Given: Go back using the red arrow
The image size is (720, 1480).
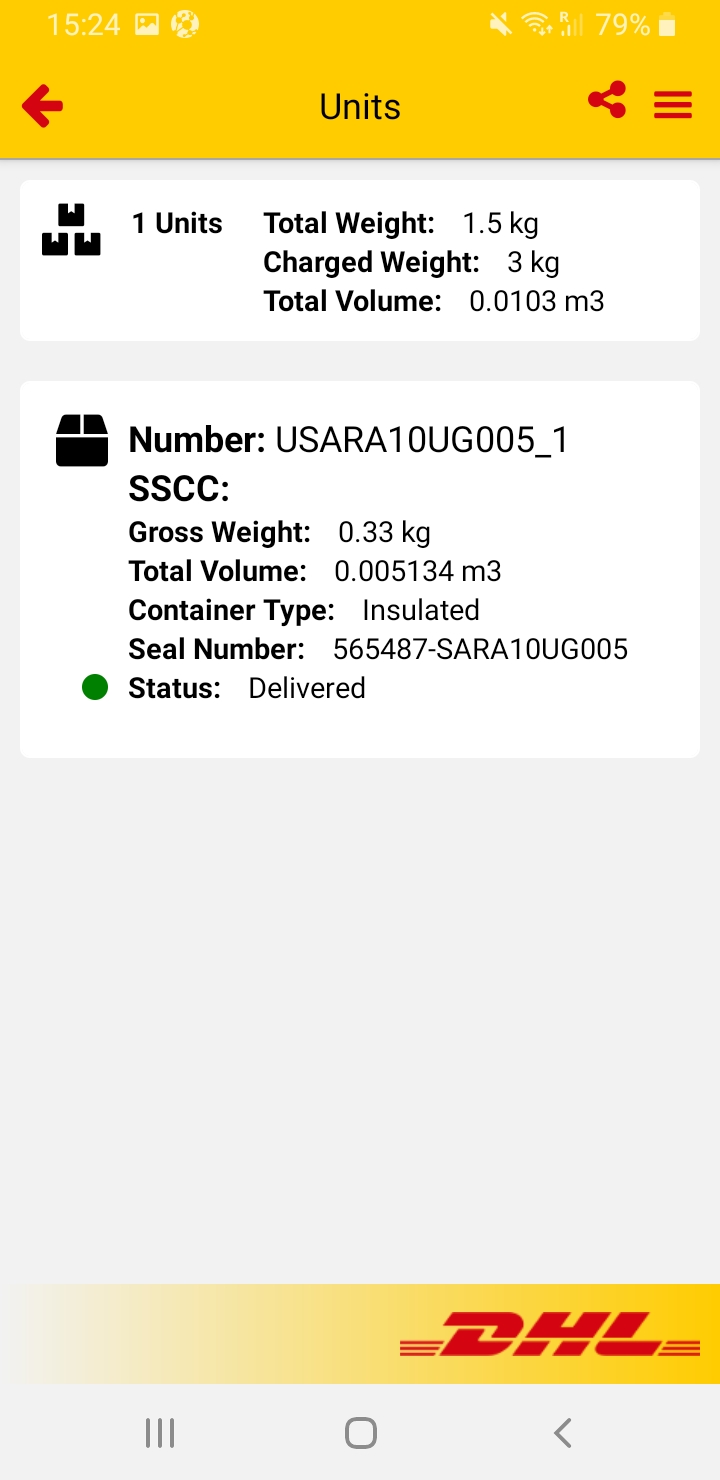Looking at the screenshot, I should 42,106.
